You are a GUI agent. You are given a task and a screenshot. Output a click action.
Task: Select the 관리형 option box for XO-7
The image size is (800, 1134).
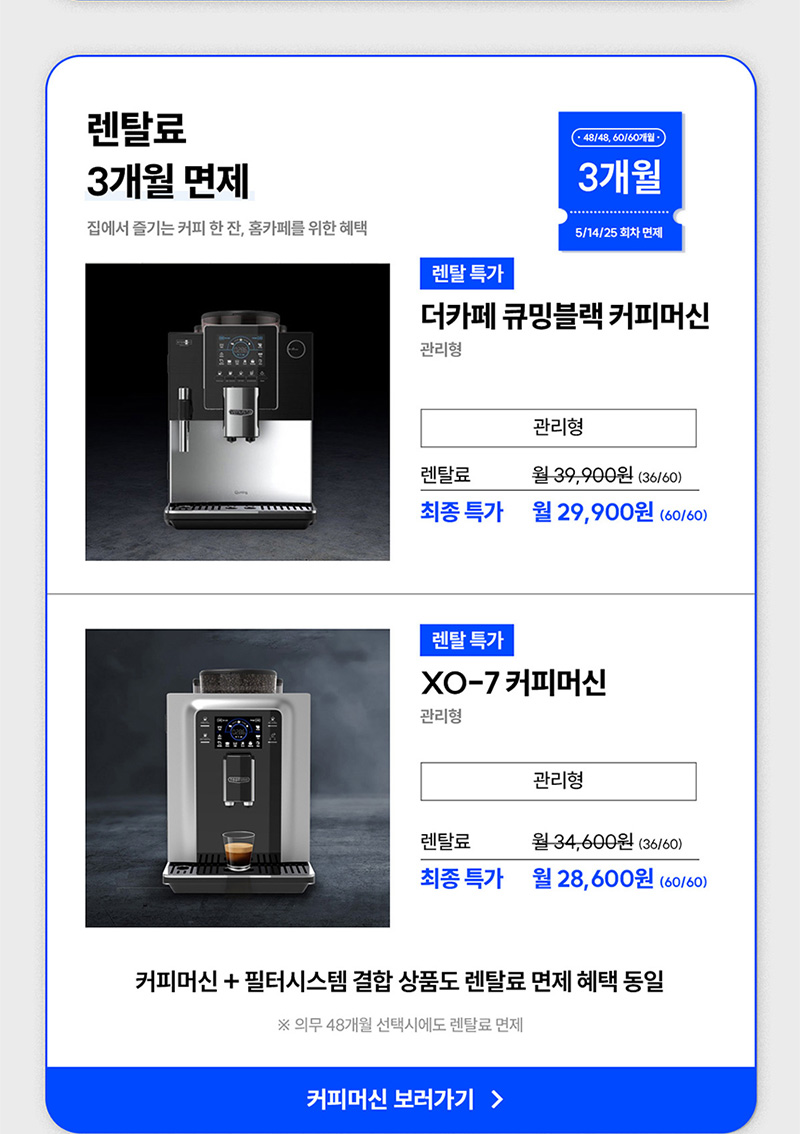560,783
